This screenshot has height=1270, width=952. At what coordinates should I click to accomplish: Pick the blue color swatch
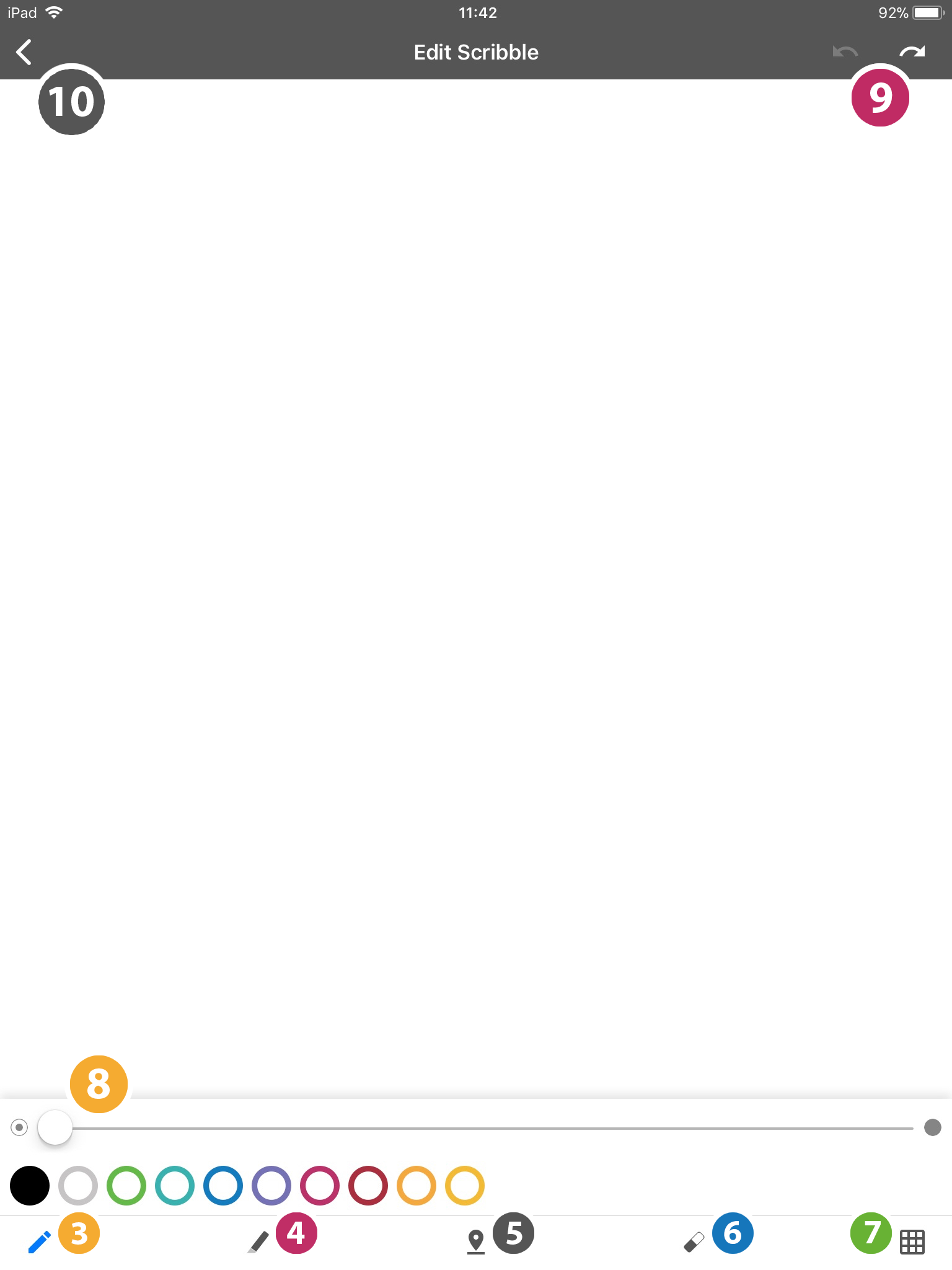click(x=223, y=1186)
